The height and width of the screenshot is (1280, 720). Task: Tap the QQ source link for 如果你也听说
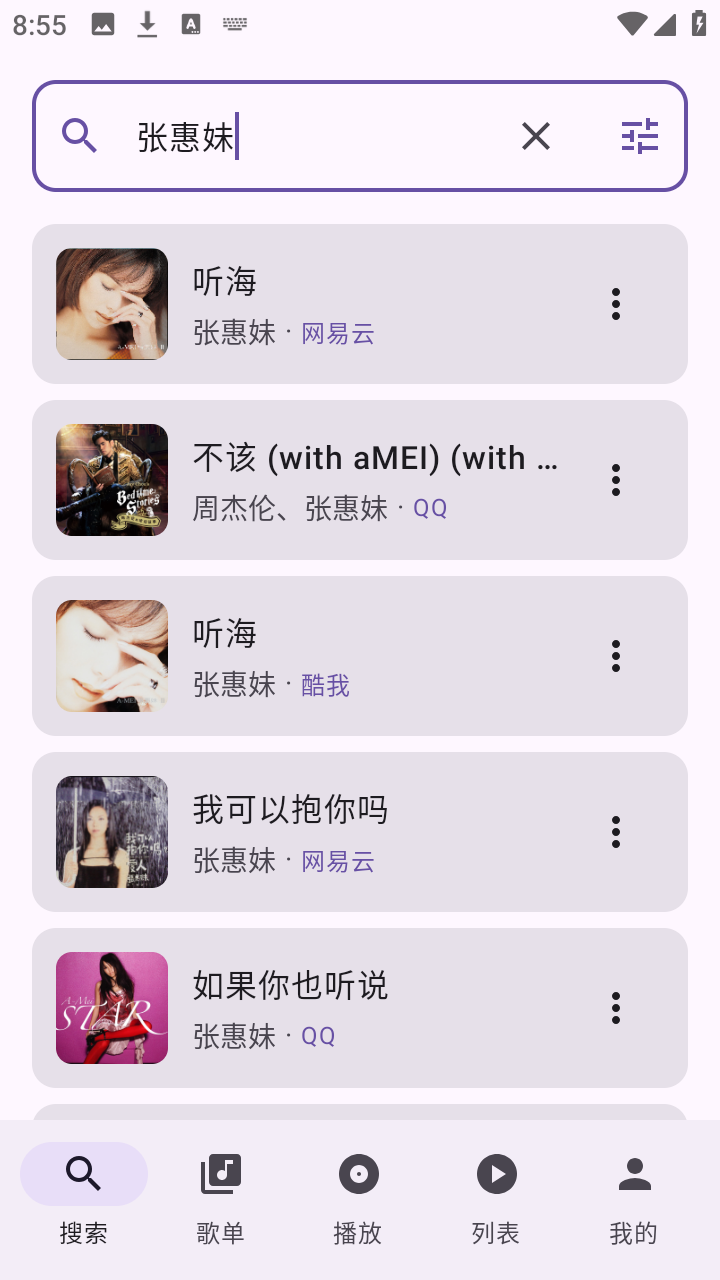pyautogui.click(x=318, y=1036)
